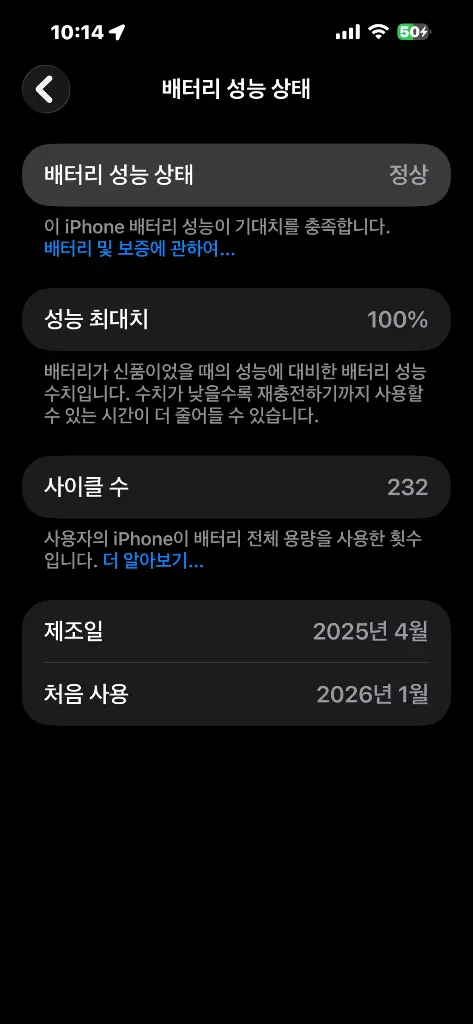Open the 배터리 및 보증에 관하여 link
Image resolution: width=473 pixels, height=1024 pixels.
[x=140, y=249]
